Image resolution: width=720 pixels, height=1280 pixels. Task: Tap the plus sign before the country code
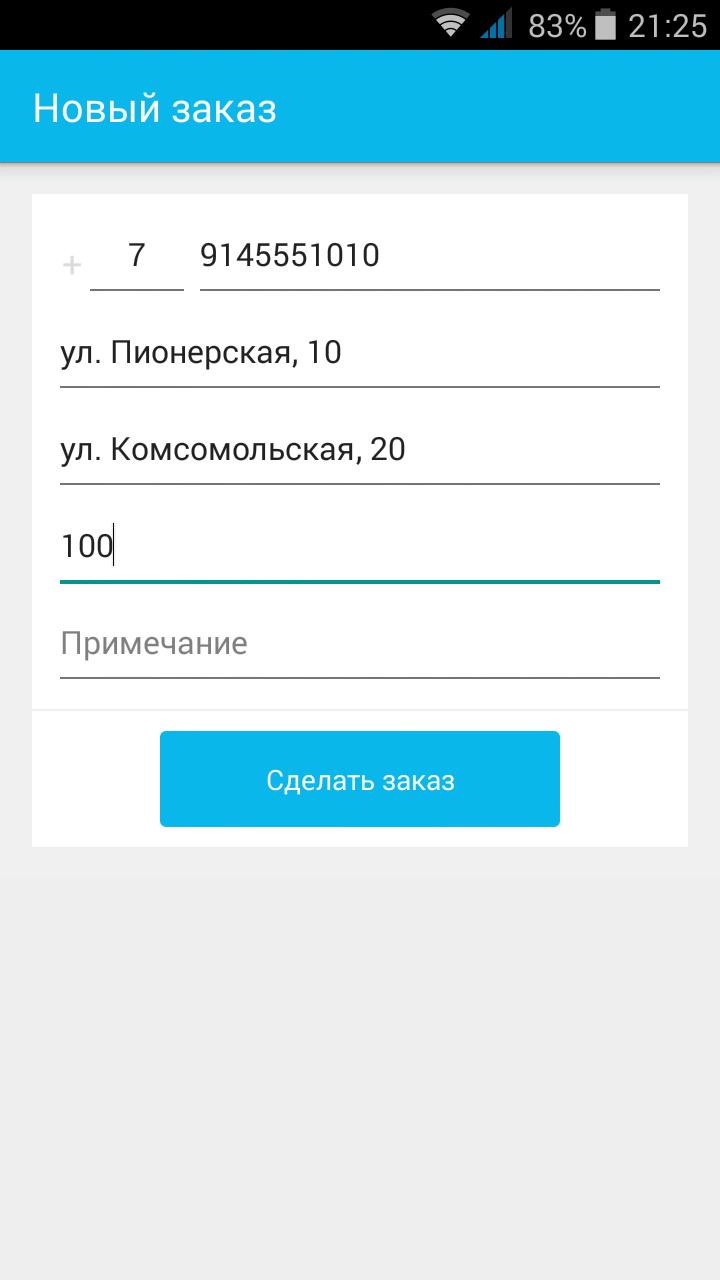[70, 264]
